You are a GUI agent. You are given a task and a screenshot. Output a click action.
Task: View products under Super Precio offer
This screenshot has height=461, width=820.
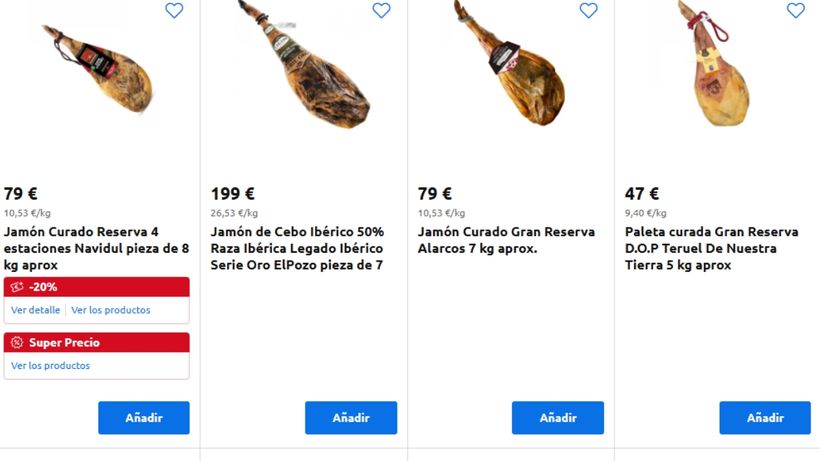click(x=50, y=366)
